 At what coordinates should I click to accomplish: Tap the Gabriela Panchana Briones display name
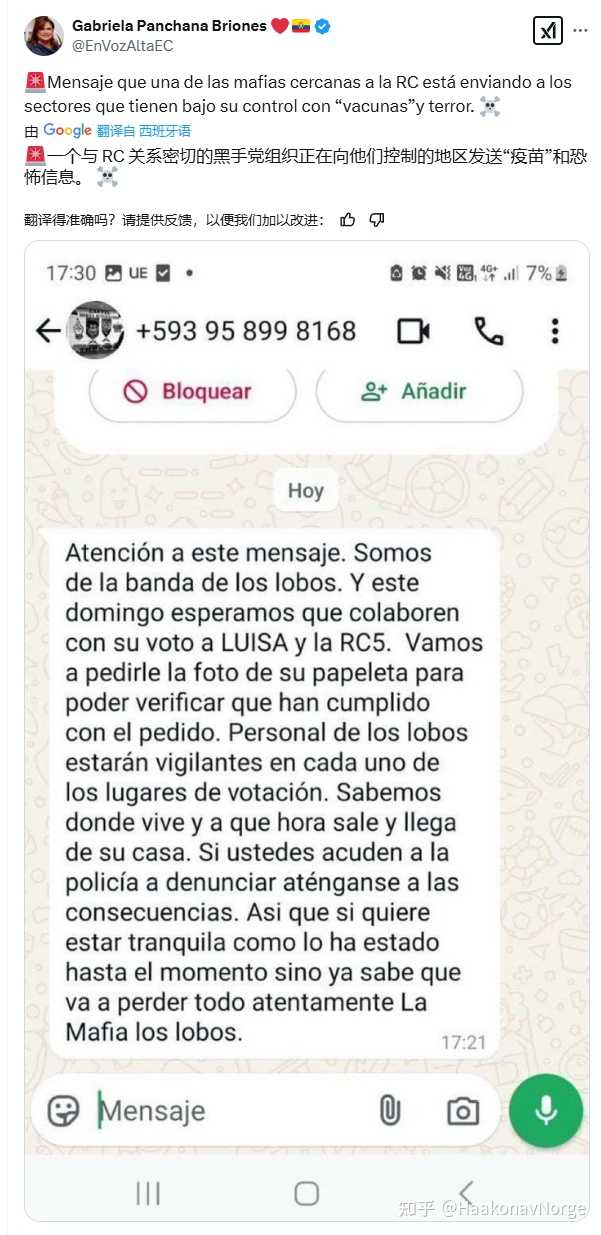coord(169,26)
